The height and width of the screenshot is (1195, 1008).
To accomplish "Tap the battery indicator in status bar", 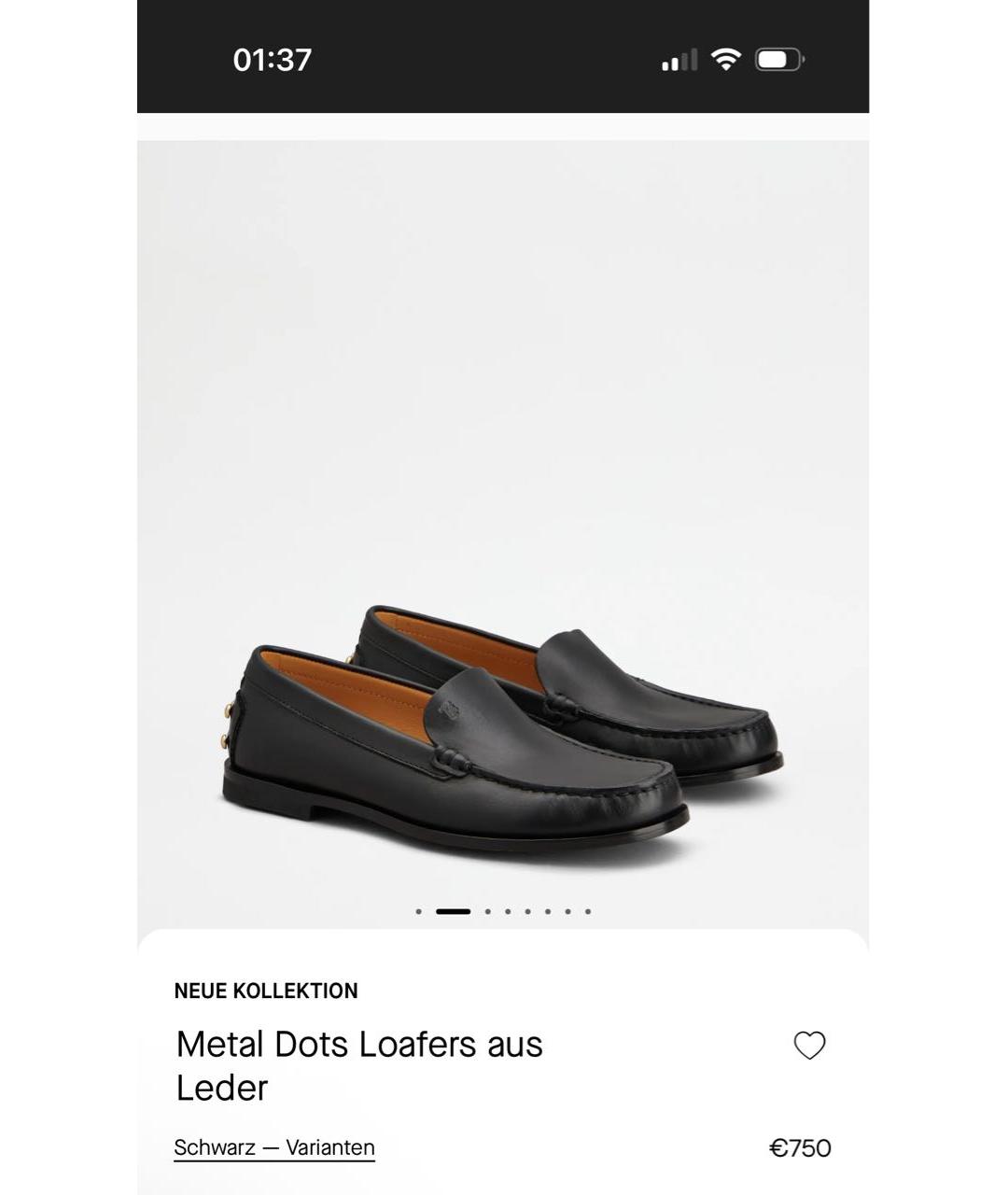I will pyautogui.click(x=779, y=58).
